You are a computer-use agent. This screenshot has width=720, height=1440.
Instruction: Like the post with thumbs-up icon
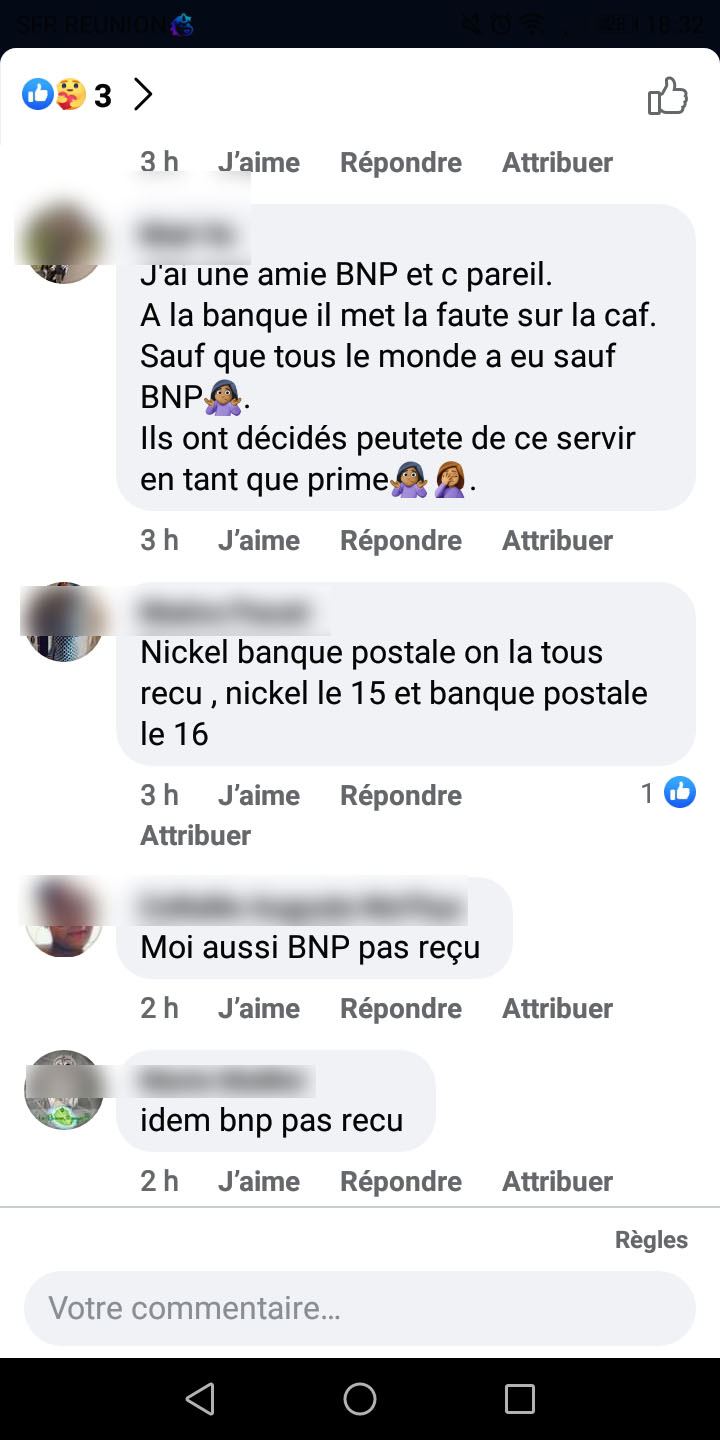[x=667, y=97]
